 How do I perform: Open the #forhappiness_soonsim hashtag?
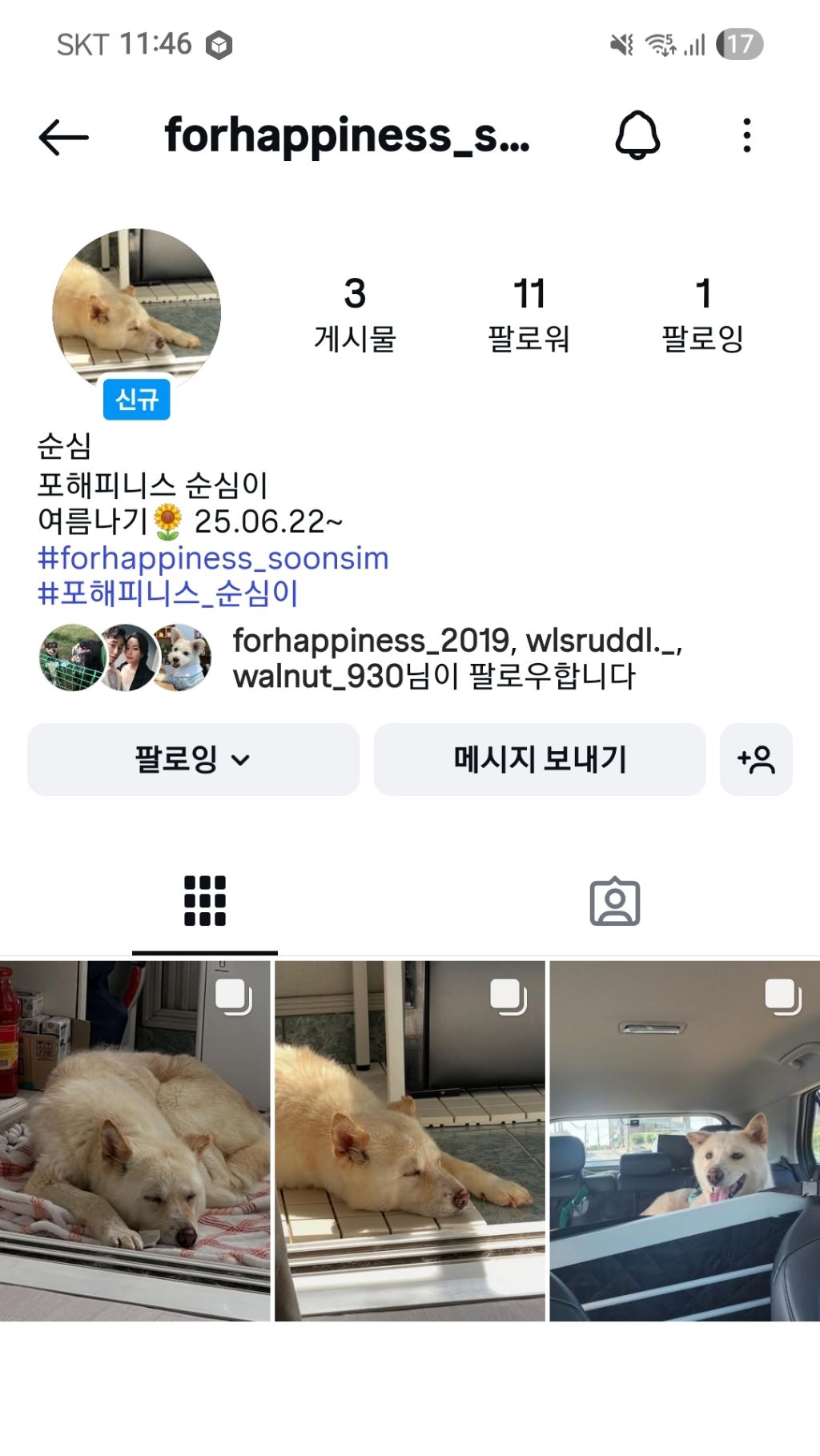coord(213,558)
